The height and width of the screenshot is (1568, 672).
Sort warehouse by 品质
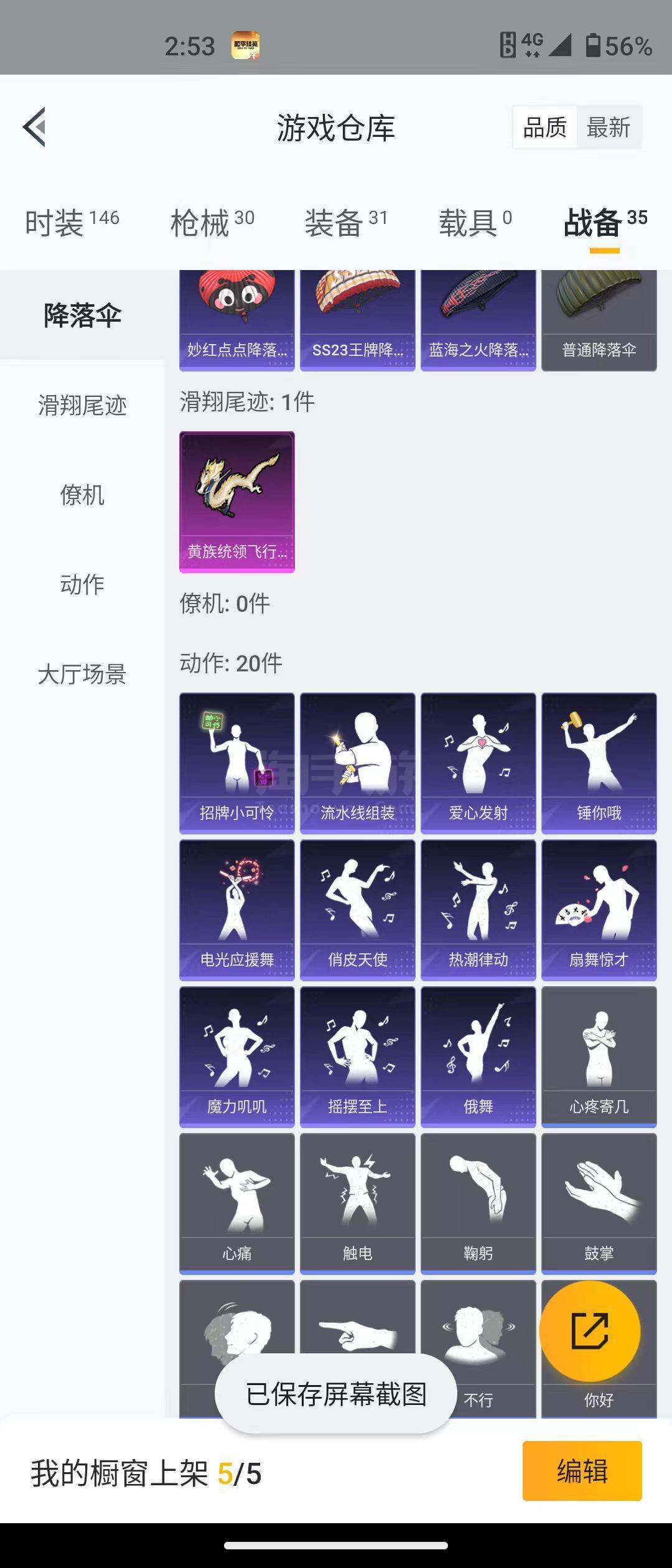click(x=544, y=128)
